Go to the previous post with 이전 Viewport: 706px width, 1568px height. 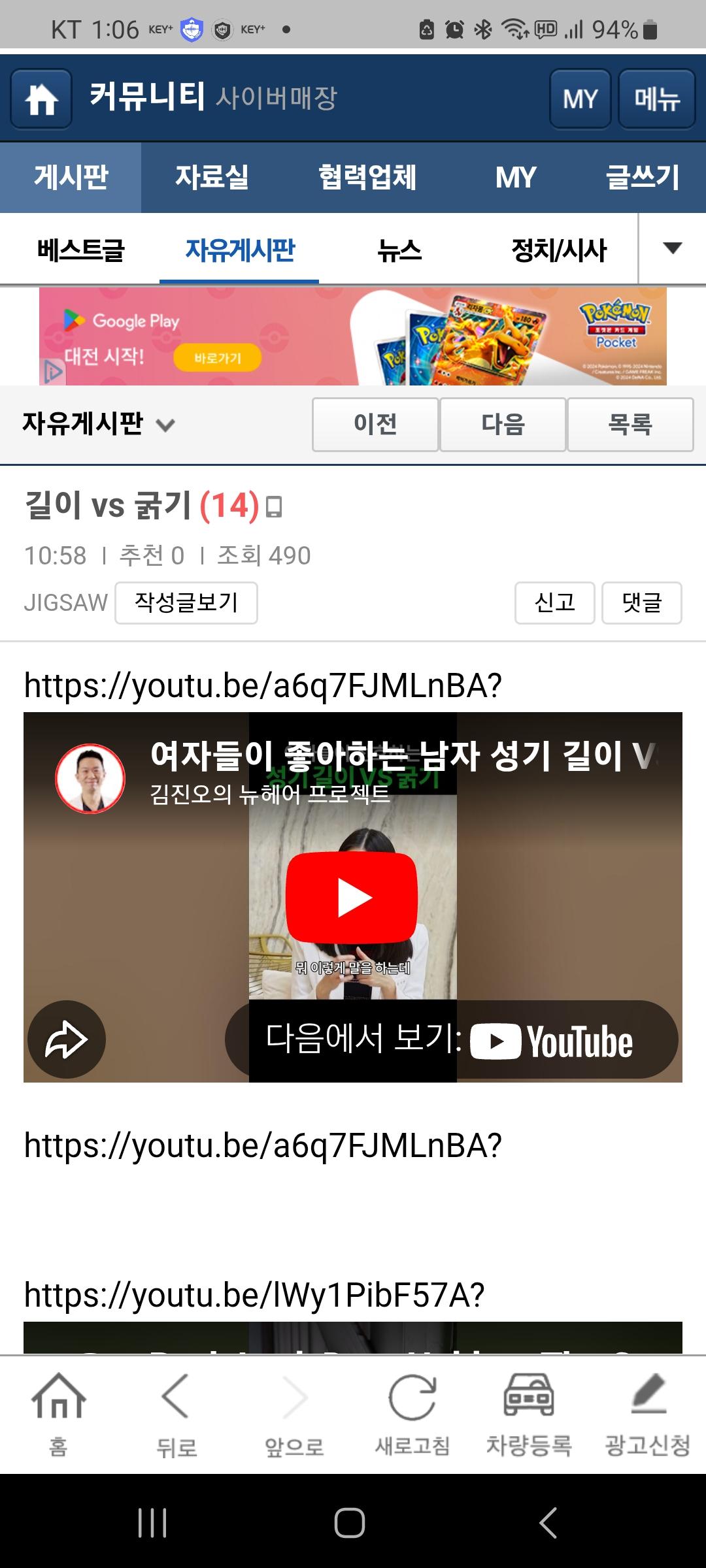[x=375, y=425]
